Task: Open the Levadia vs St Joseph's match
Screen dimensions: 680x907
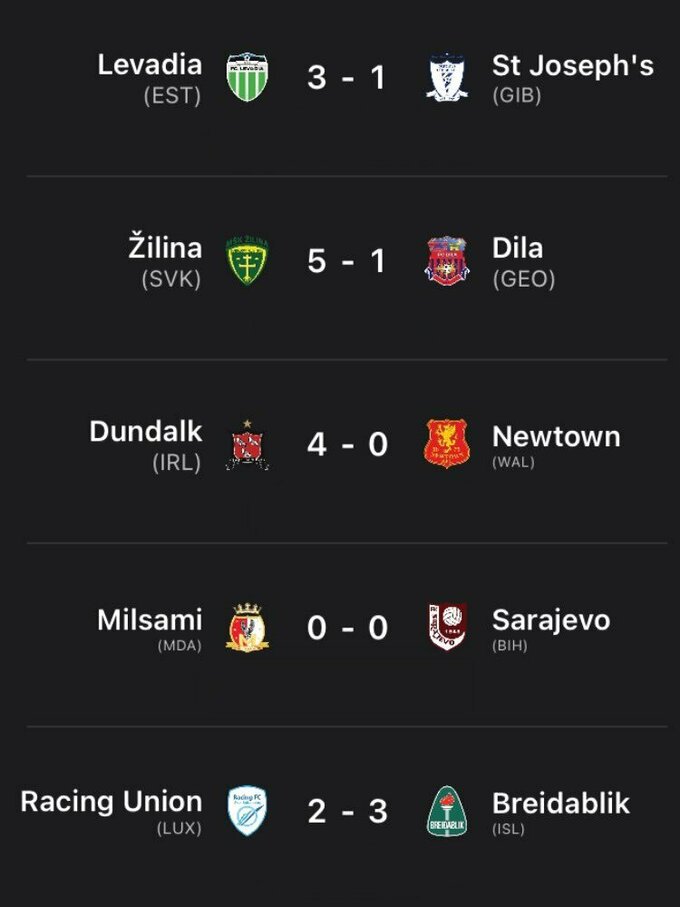Action: click(x=346, y=78)
